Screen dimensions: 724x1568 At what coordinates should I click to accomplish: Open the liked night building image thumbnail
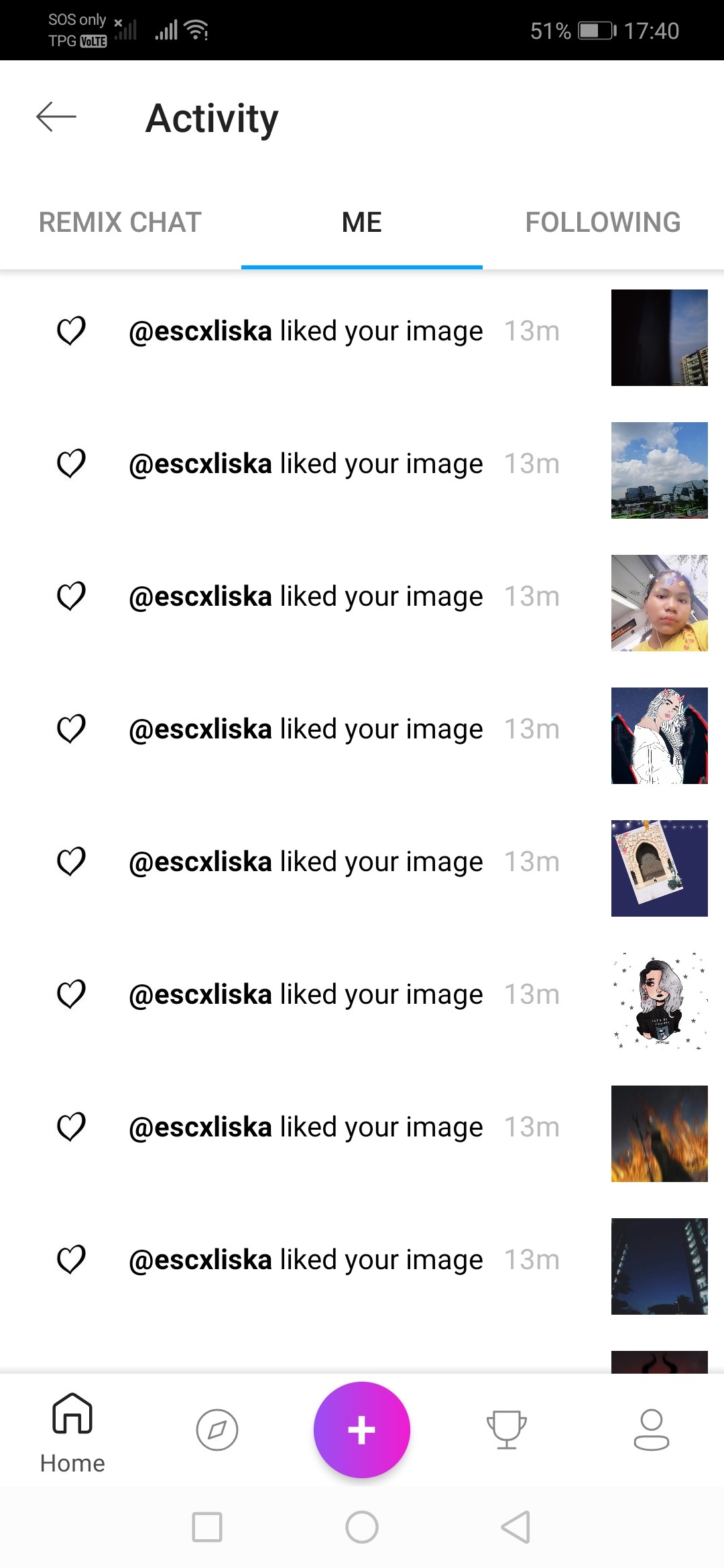coord(659,1266)
